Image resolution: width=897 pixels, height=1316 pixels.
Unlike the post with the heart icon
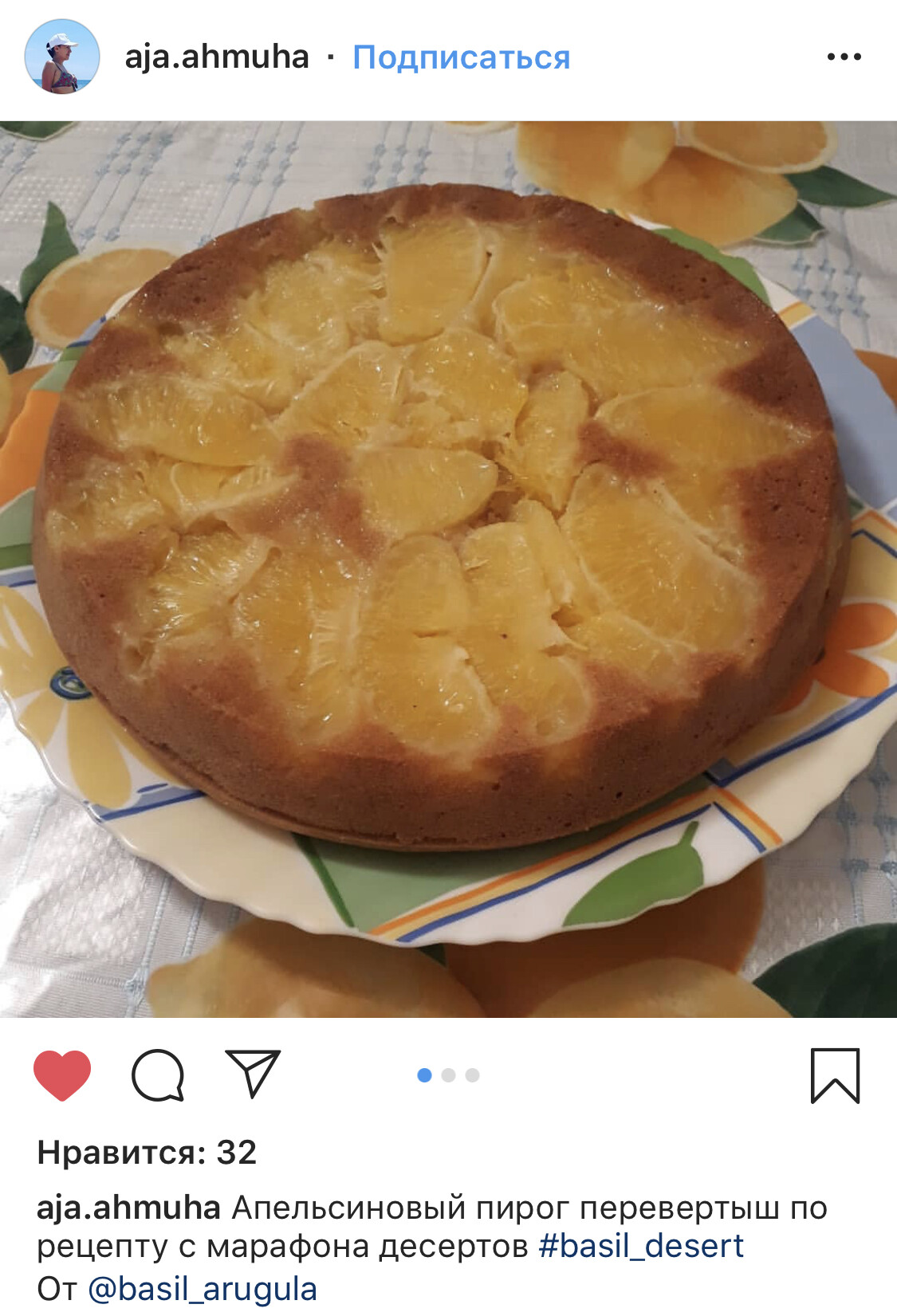coord(62,1075)
